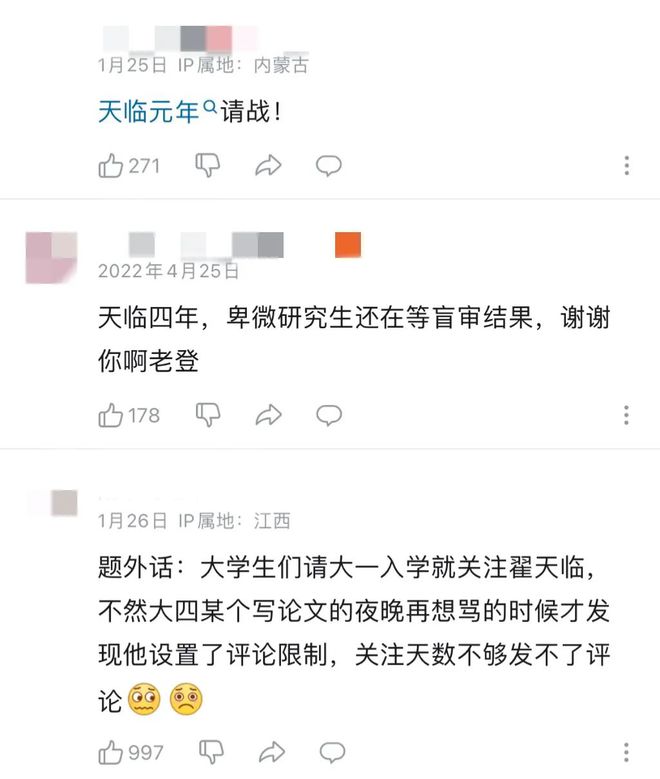Dislike the 天临四年 研究生 comment
The height and width of the screenshot is (779, 660).
coord(207,415)
